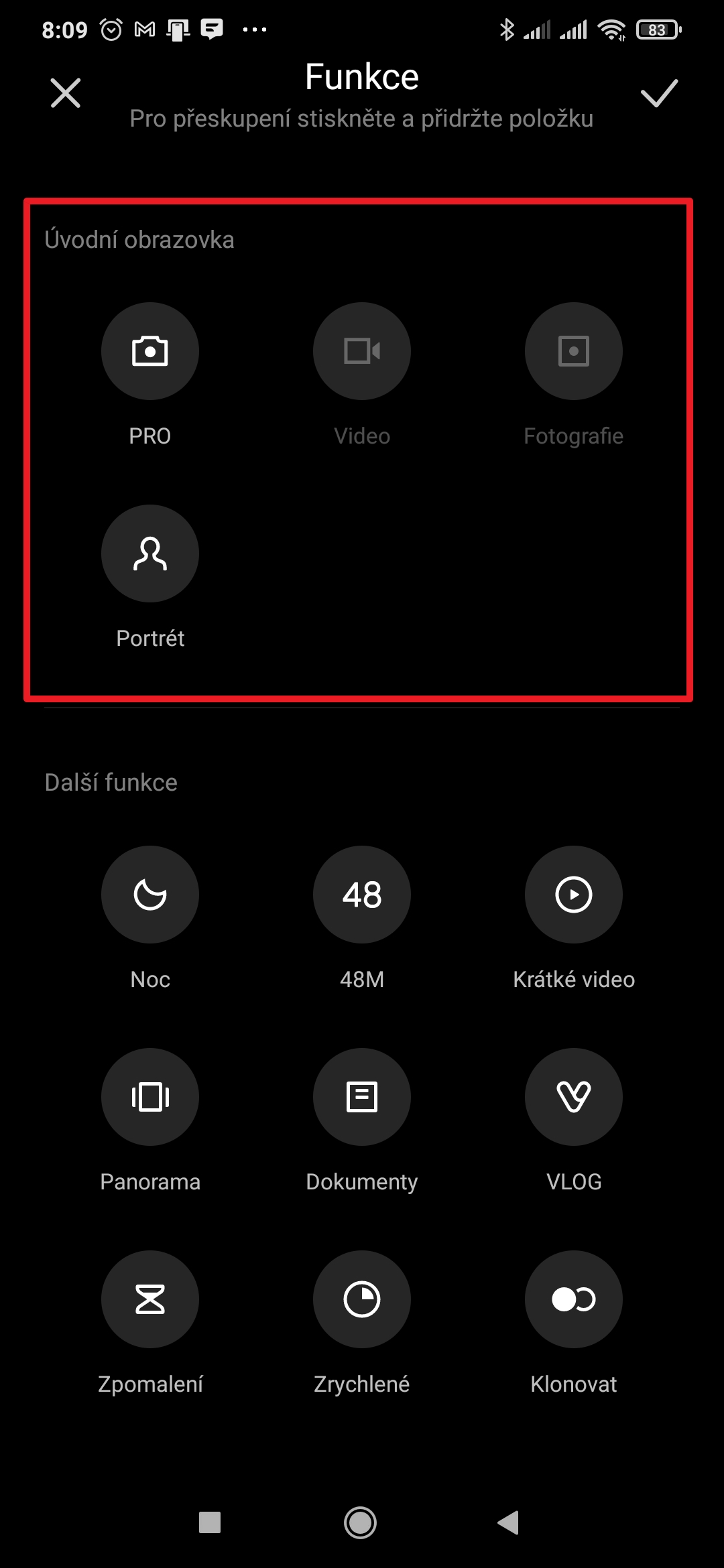Go back using the system back button
This screenshot has height=1568, width=724.
[x=509, y=1522]
